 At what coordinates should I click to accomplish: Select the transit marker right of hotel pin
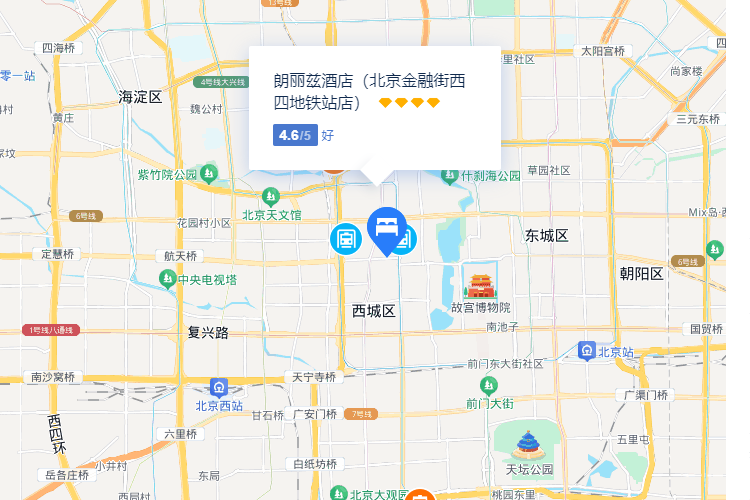point(407,240)
